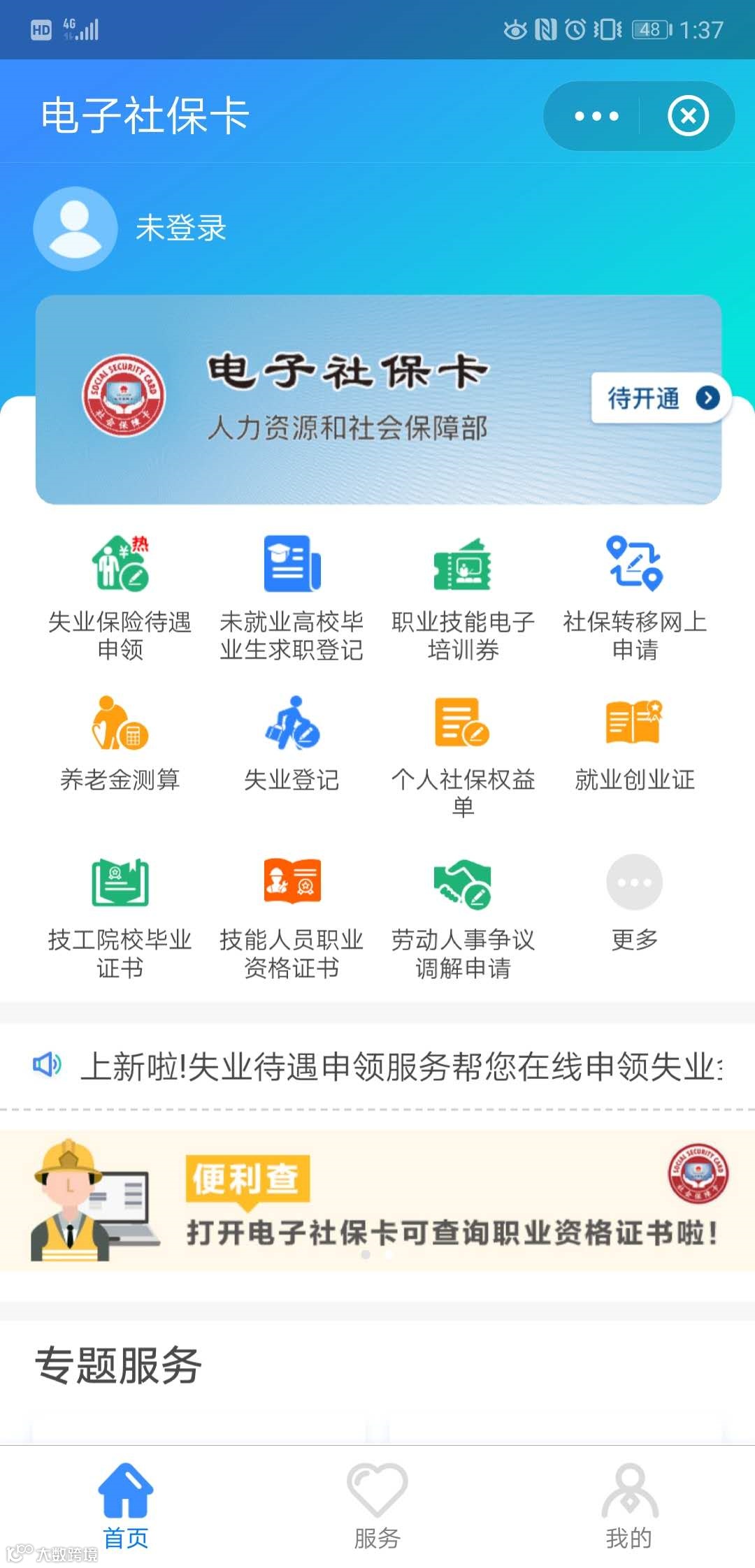Tap 未登录 avatar to log in

(x=75, y=228)
